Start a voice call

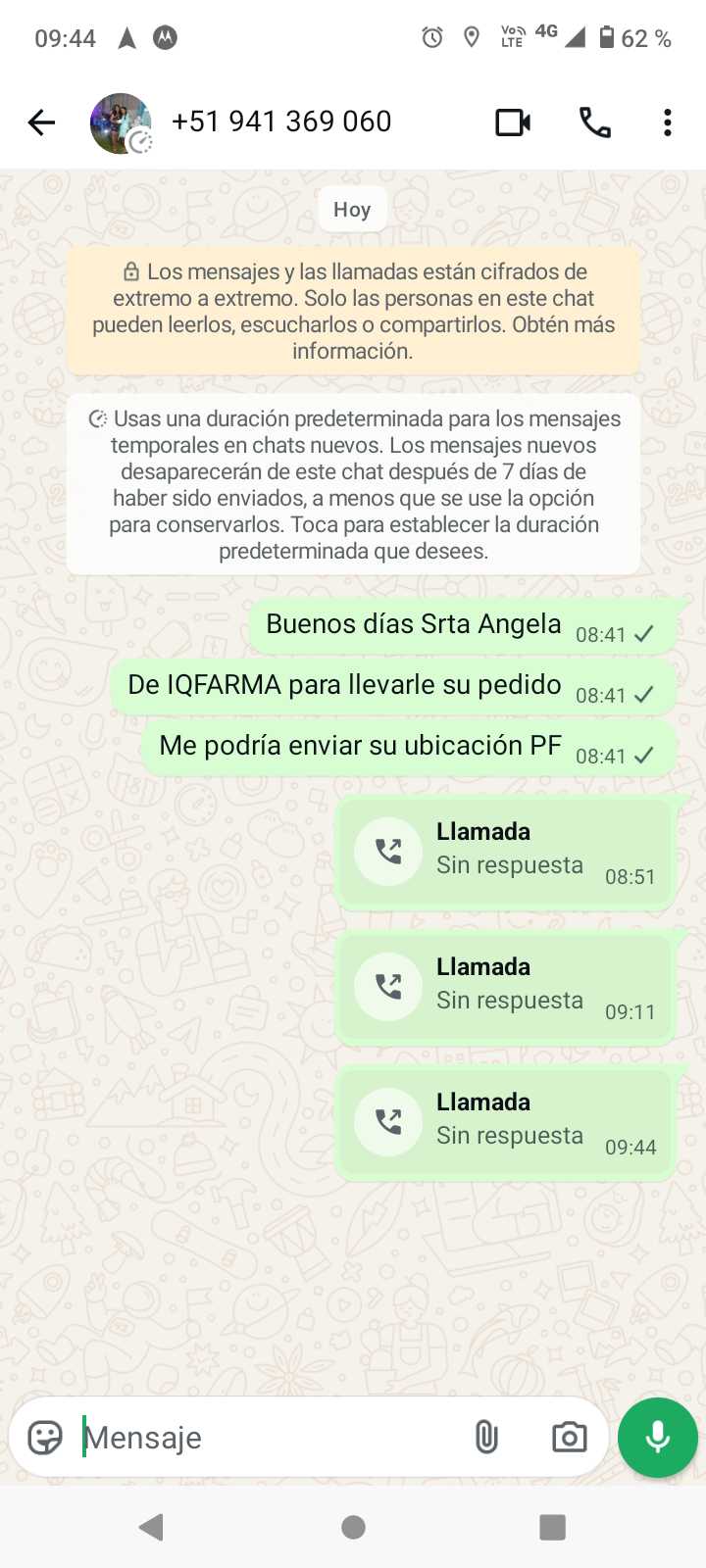coord(594,122)
